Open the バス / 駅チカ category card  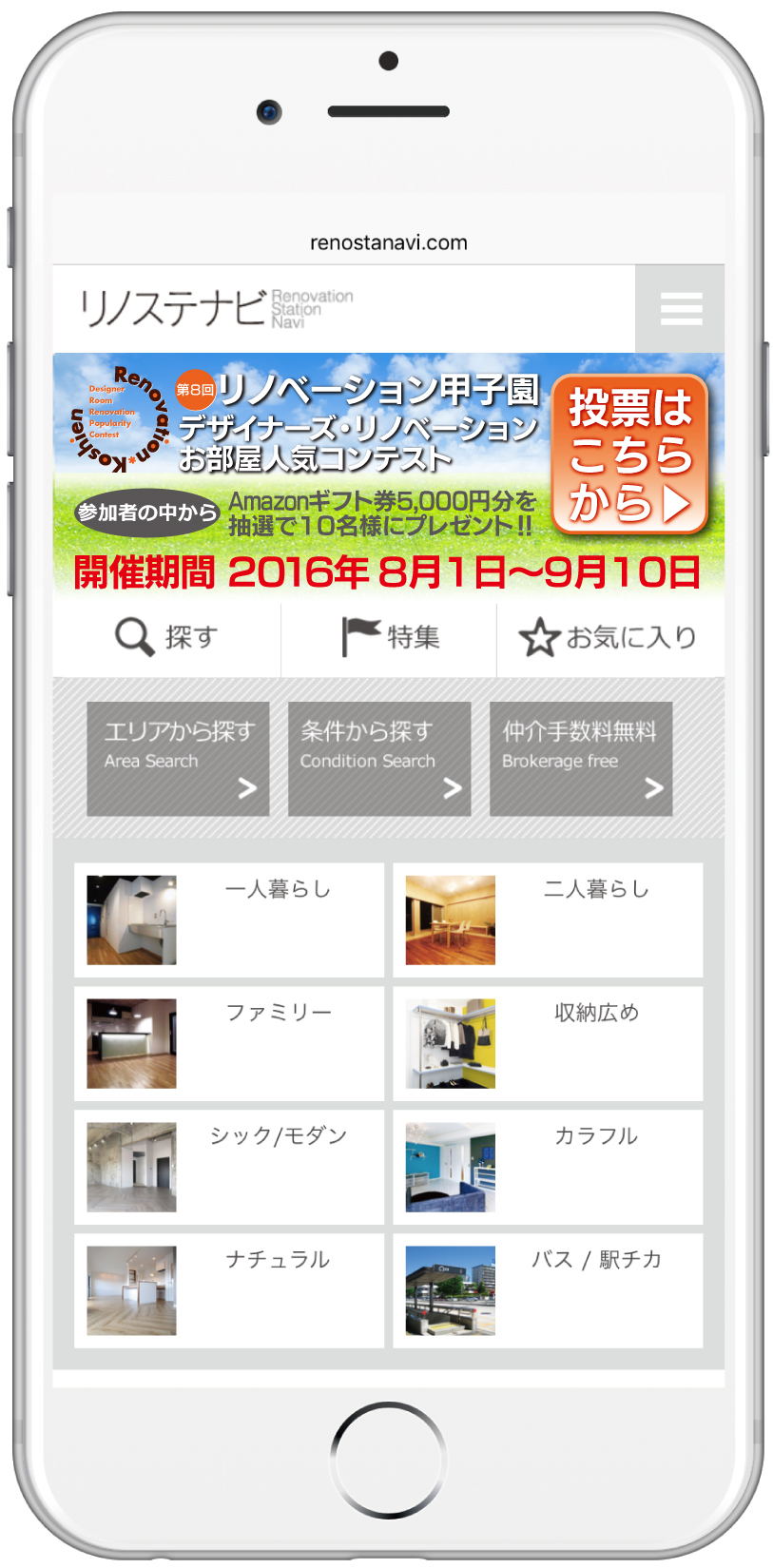[x=548, y=1290]
